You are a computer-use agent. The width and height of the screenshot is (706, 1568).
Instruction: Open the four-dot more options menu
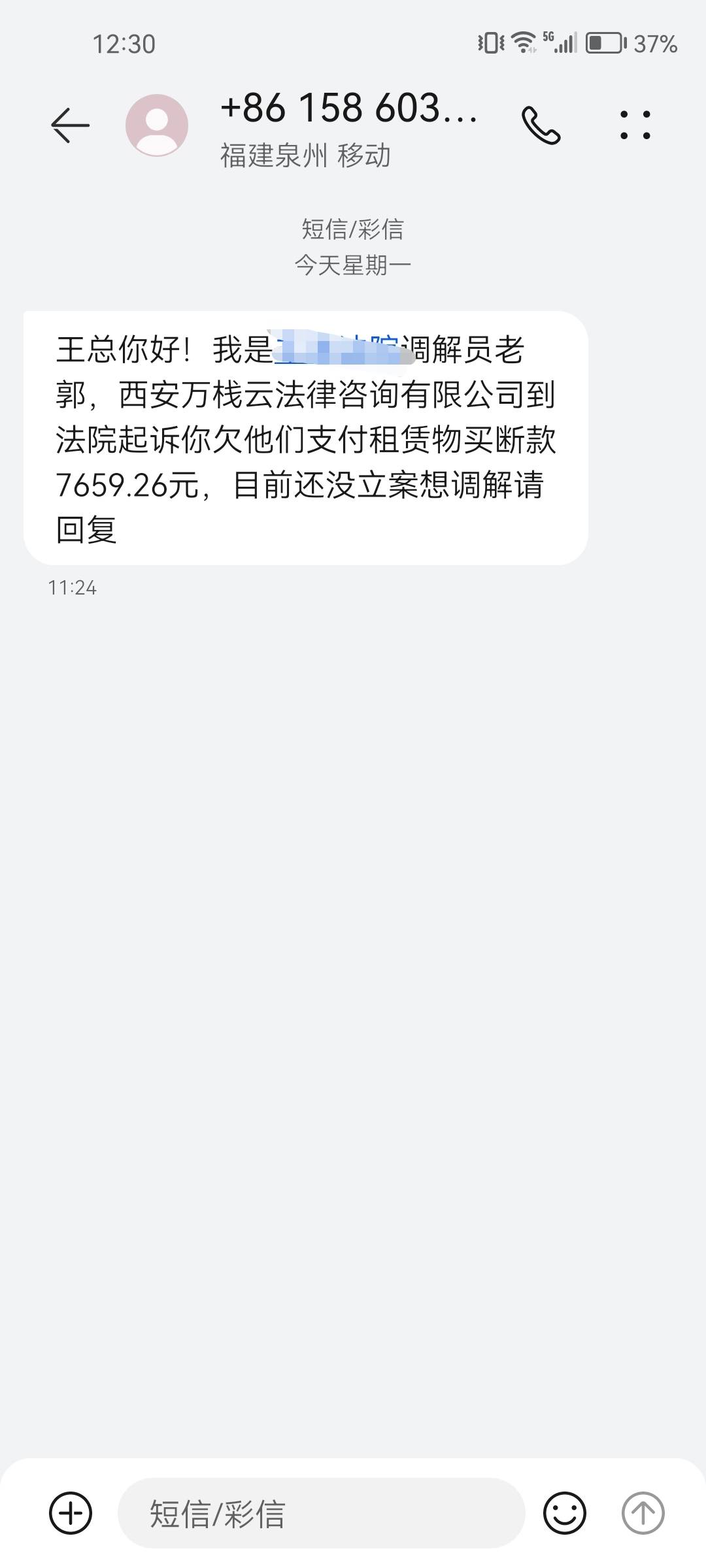pyautogui.click(x=635, y=125)
